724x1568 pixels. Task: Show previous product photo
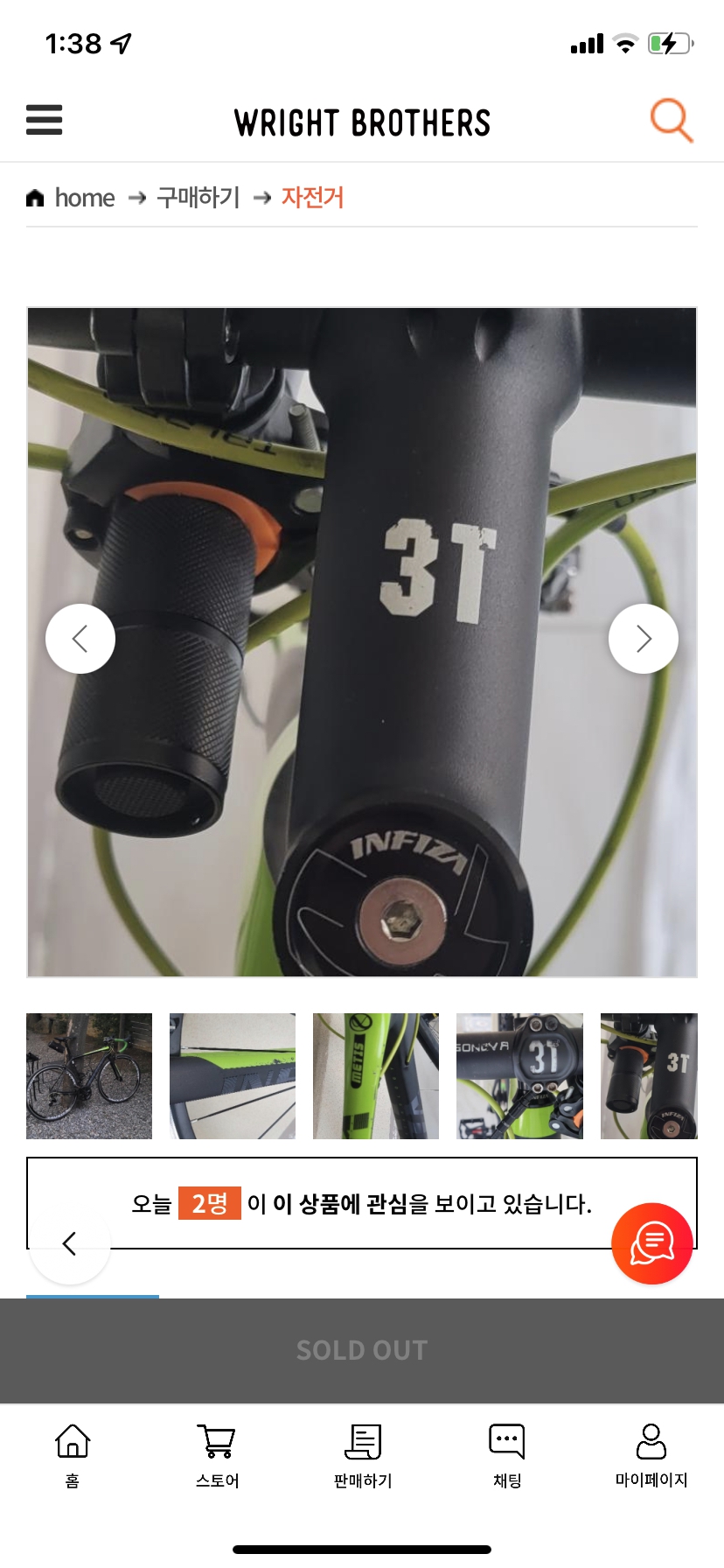(80, 639)
